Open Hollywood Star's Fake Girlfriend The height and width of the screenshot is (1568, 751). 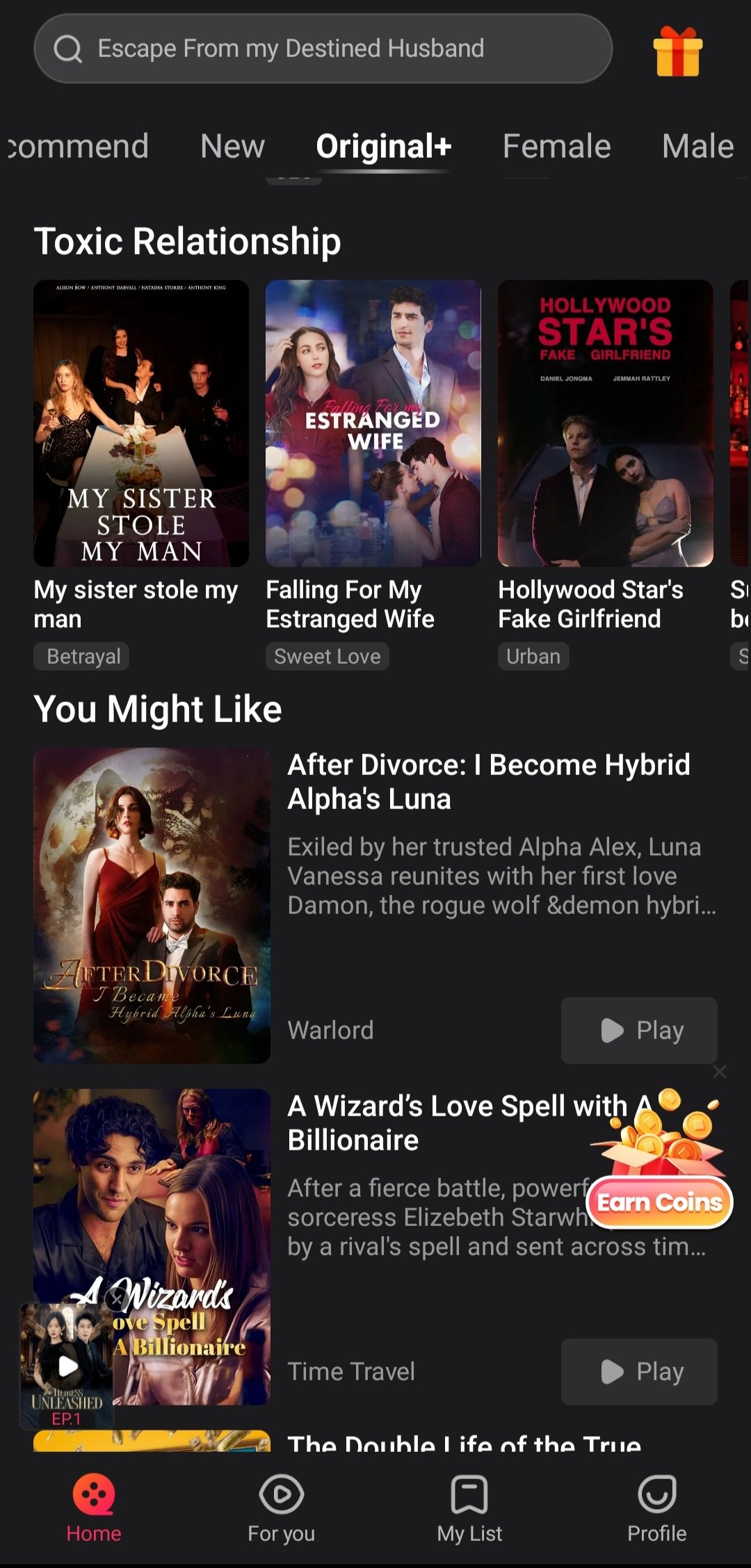coord(605,423)
